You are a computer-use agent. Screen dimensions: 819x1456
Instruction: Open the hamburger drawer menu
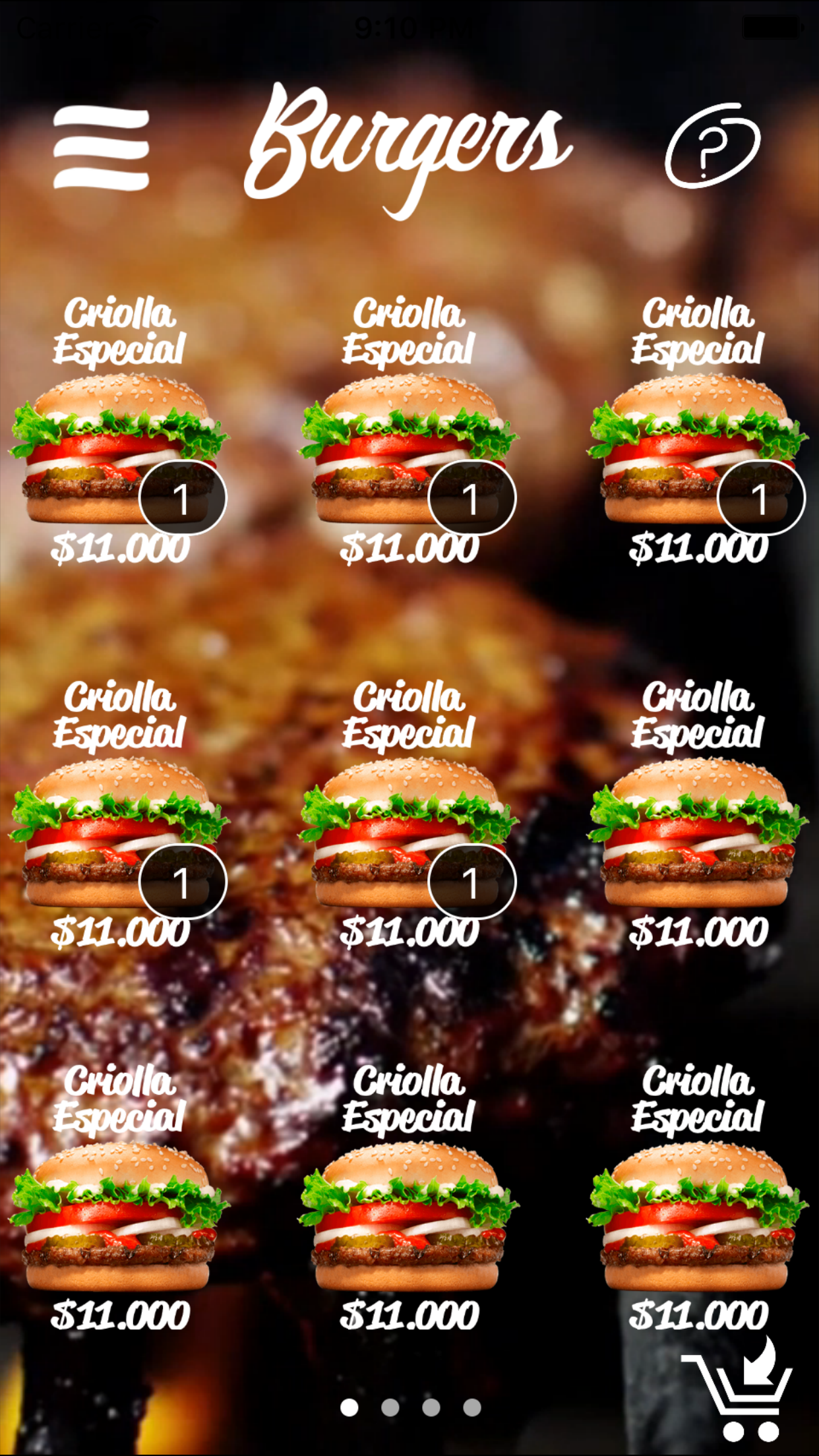101,148
